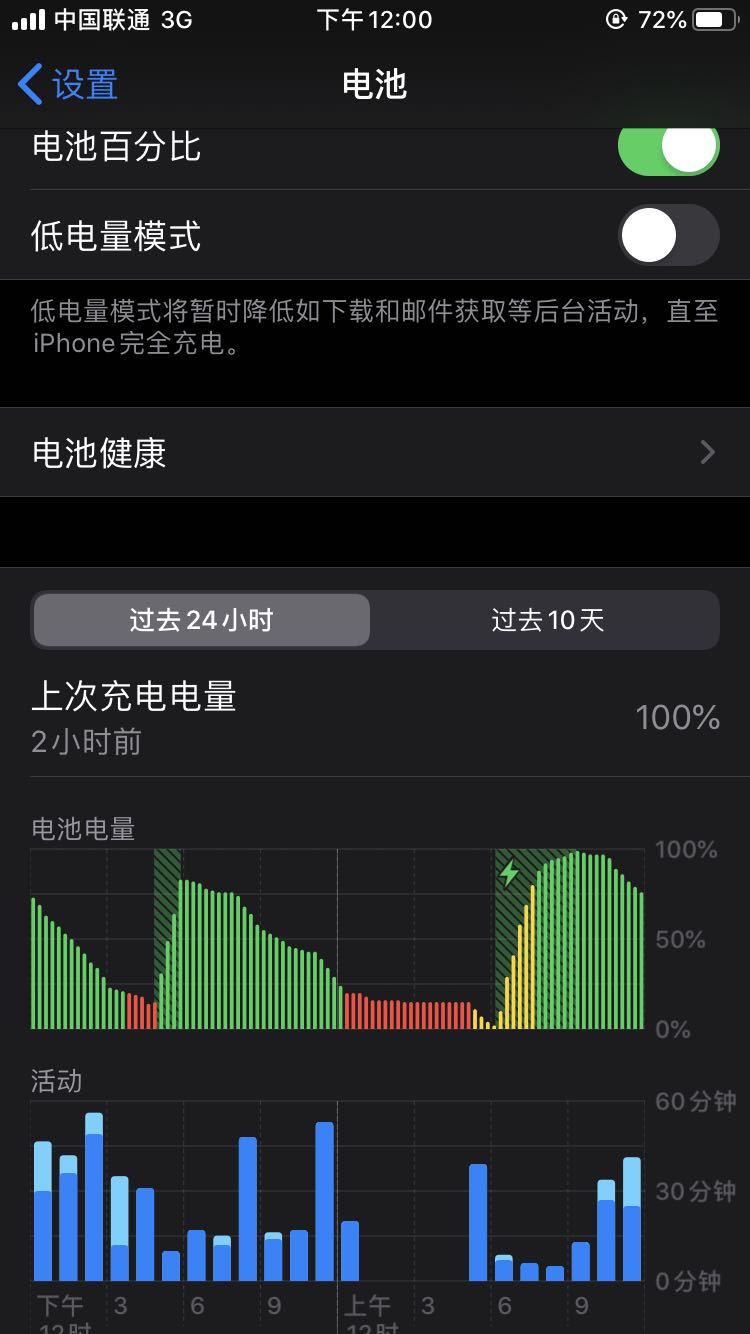Open 电池健康
The image size is (750, 1334).
pyautogui.click(x=374, y=453)
